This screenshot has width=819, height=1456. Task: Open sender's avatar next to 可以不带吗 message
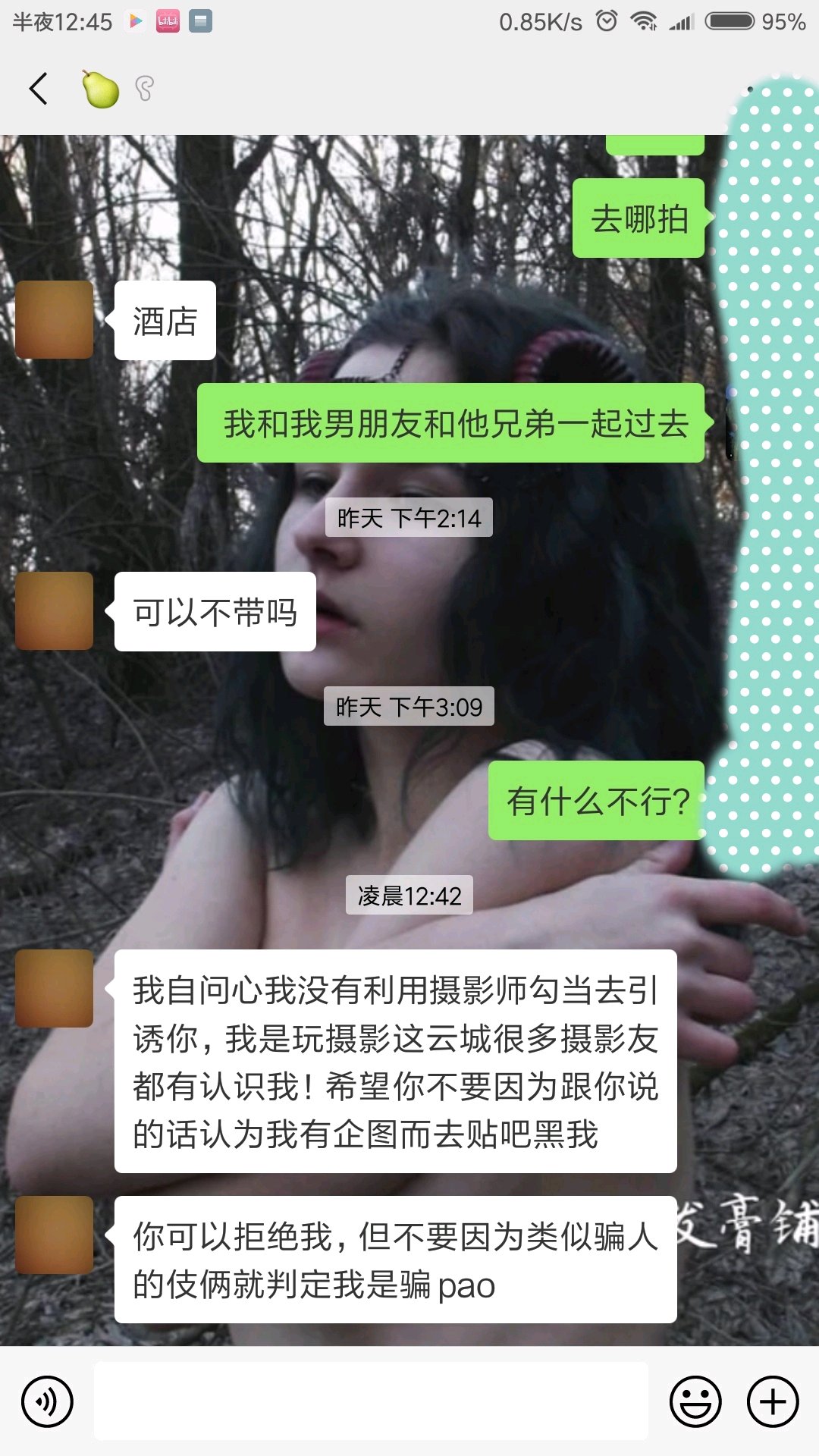tap(55, 611)
